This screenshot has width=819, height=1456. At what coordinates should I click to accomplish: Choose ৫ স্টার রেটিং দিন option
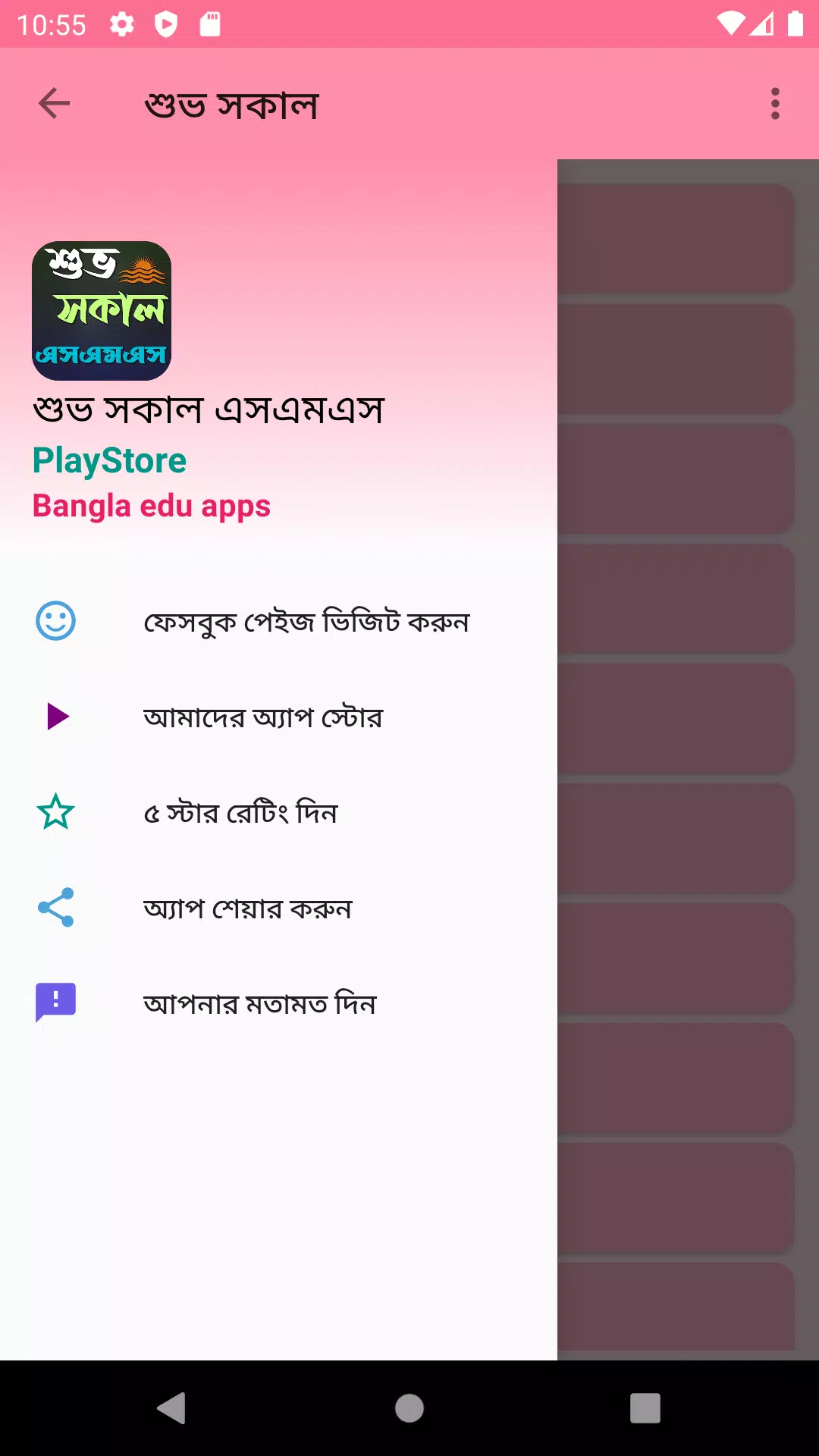pyautogui.click(x=240, y=813)
